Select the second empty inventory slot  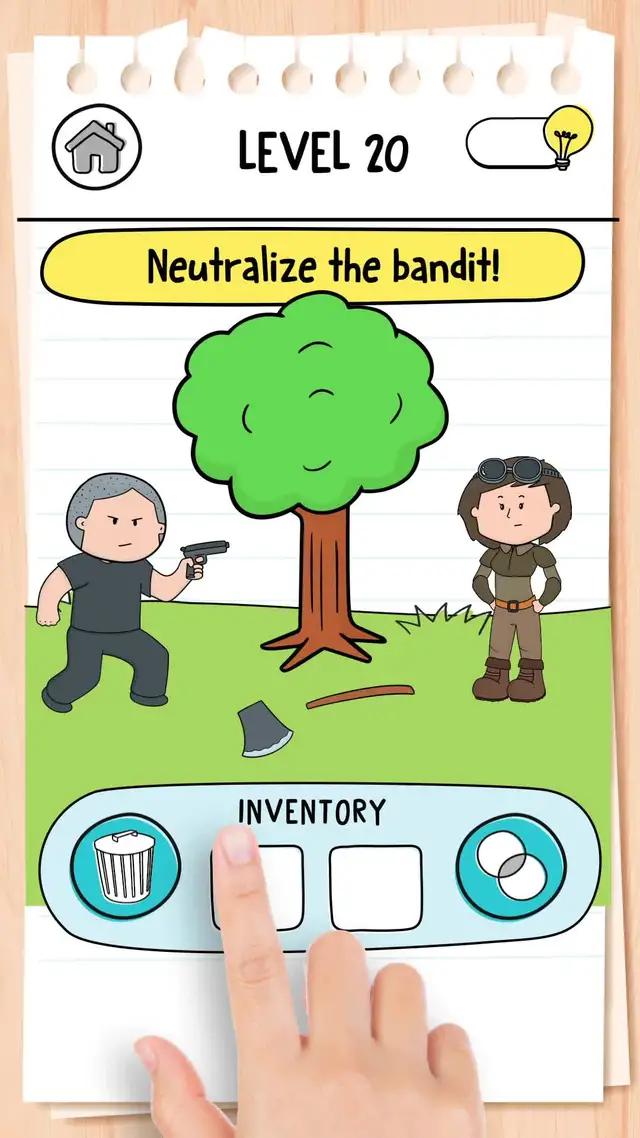(376, 888)
